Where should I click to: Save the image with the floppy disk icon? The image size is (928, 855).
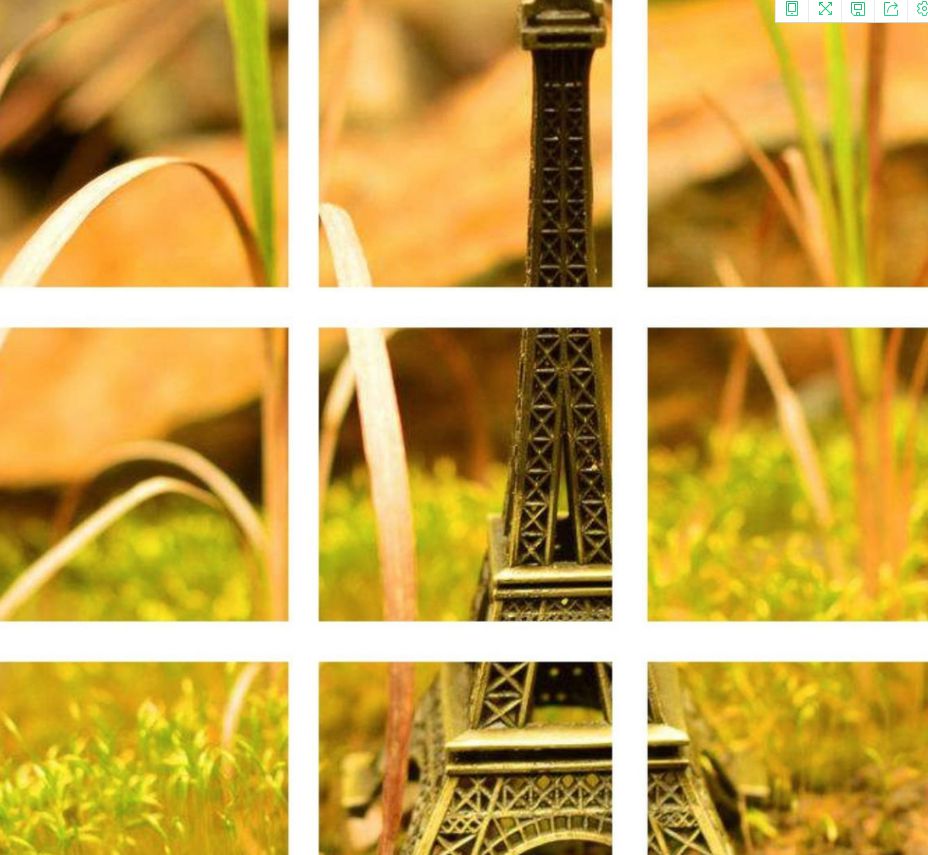click(x=858, y=9)
